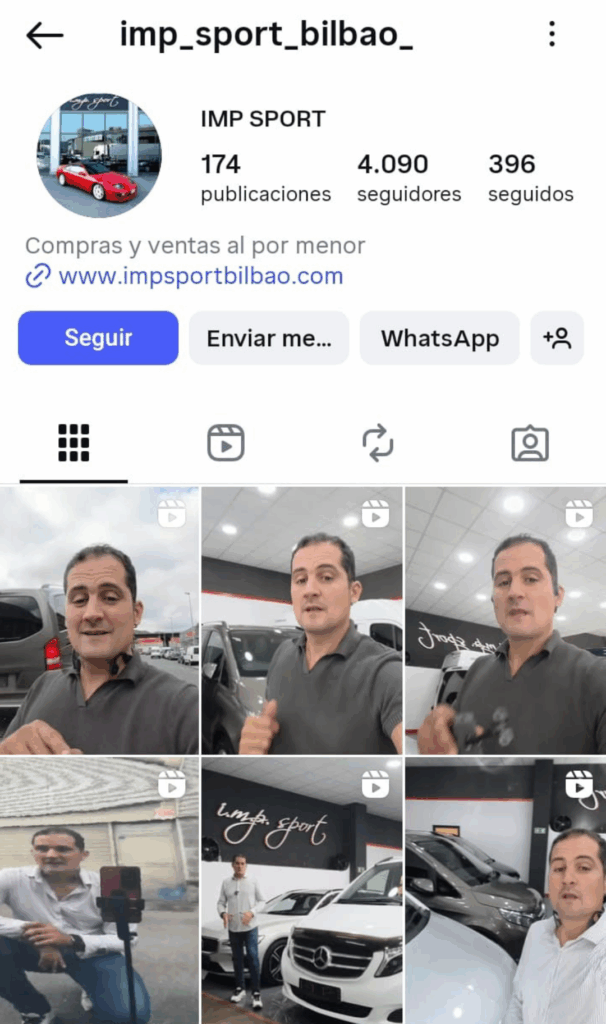The height and width of the screenshot is (1024, 606).
Task: Open the 4.090 seguidores list
Action: click(x=408, y=177)
